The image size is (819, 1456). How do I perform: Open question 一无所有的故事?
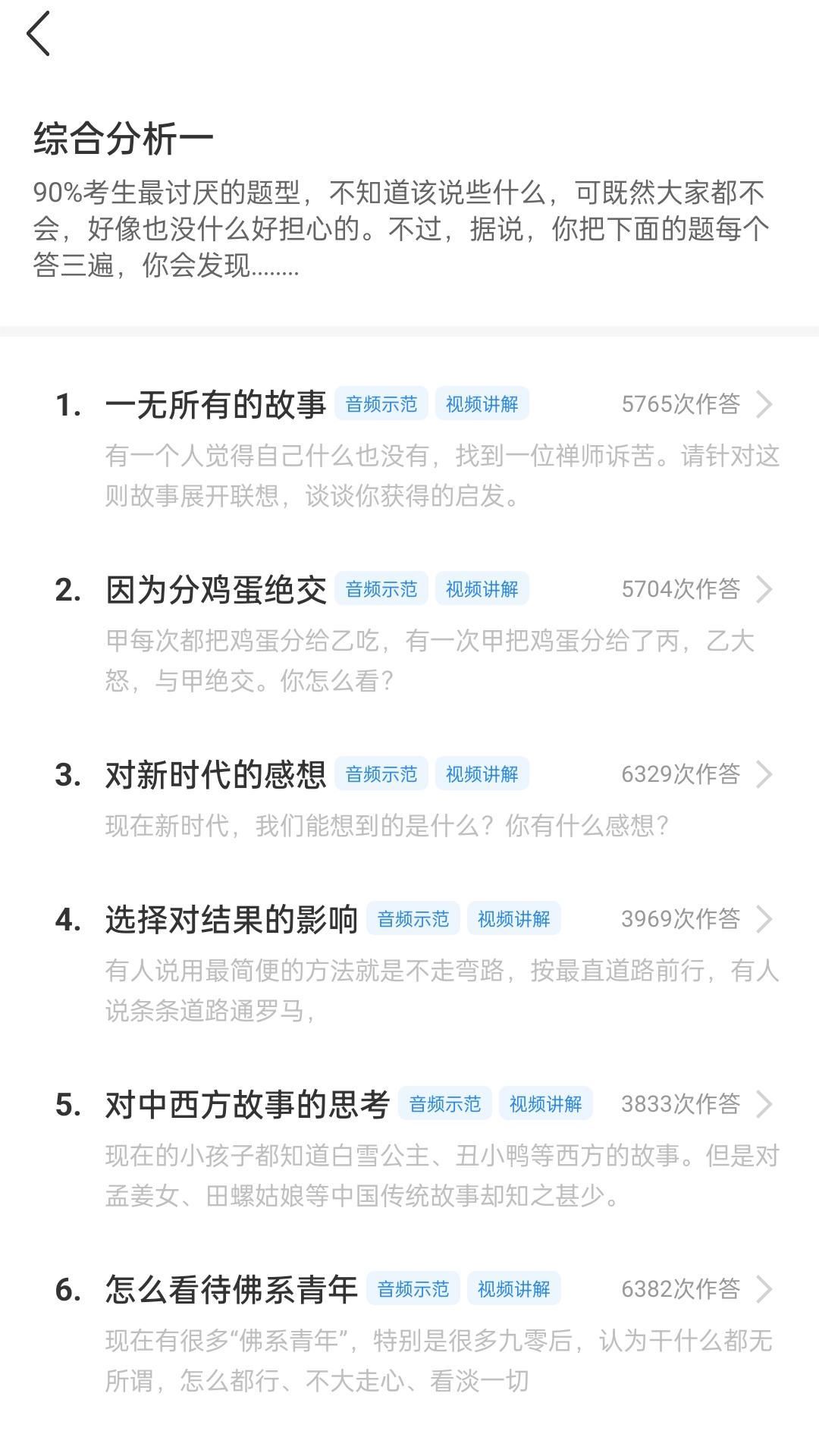(215, 404)
